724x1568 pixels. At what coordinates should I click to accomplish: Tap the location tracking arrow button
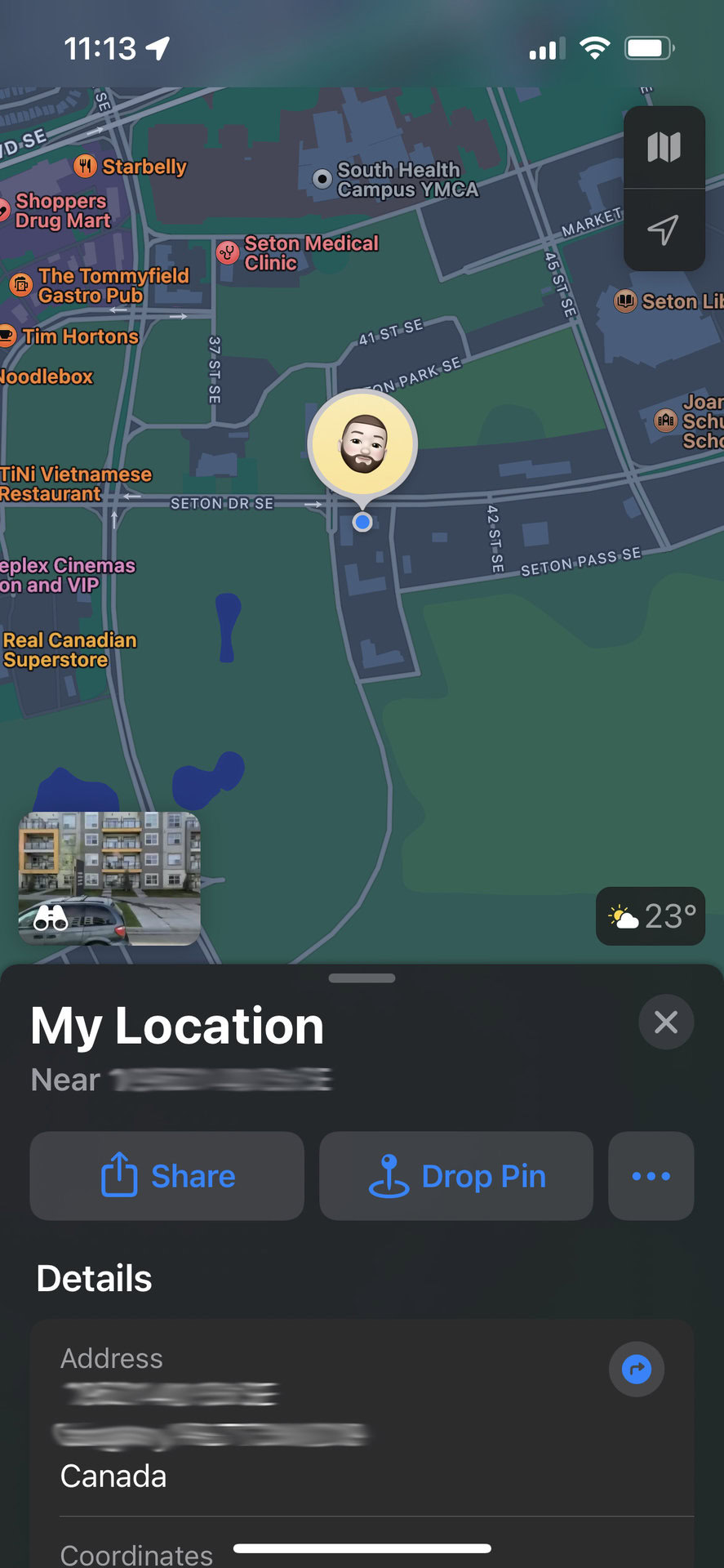pos(664,229)
